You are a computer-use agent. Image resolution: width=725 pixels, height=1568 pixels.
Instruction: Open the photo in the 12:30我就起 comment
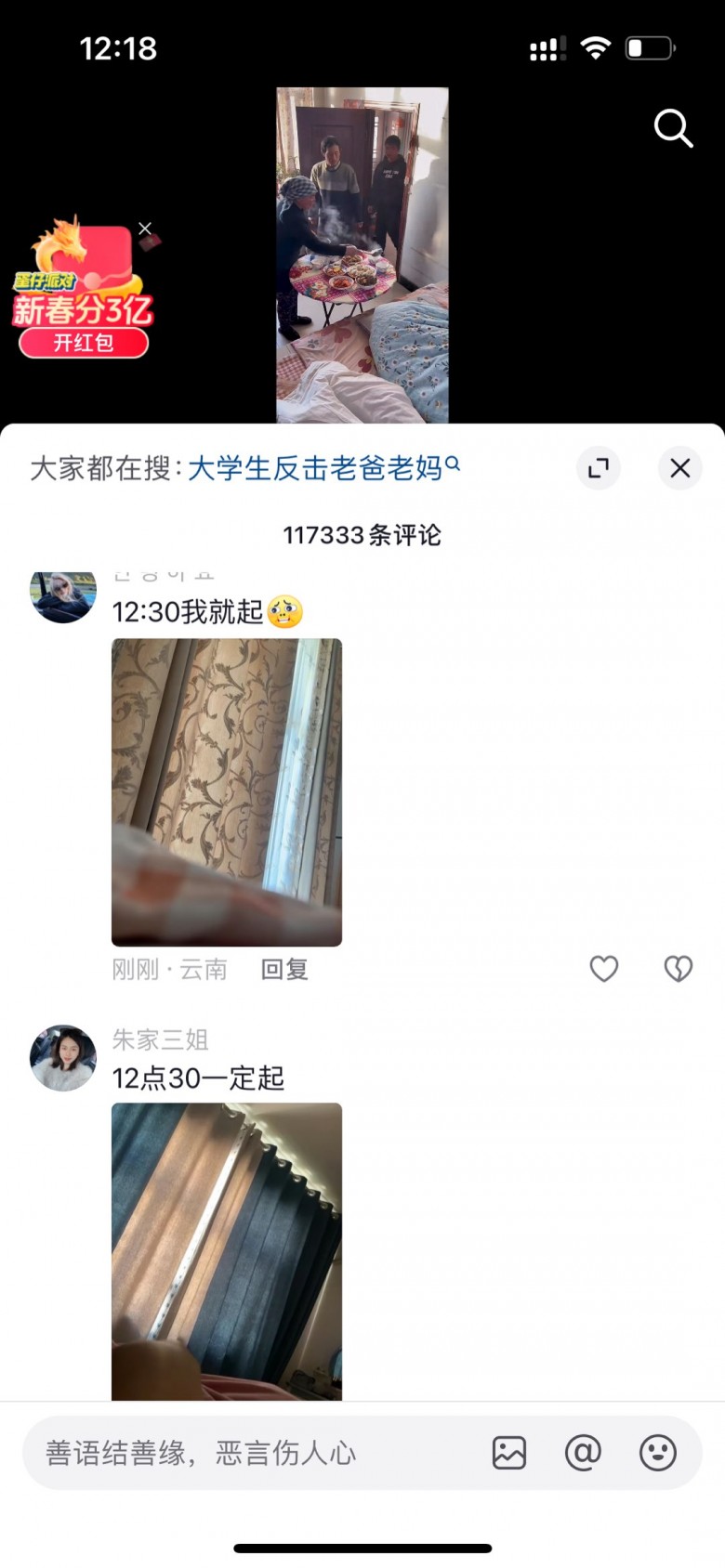pos(227,791)
